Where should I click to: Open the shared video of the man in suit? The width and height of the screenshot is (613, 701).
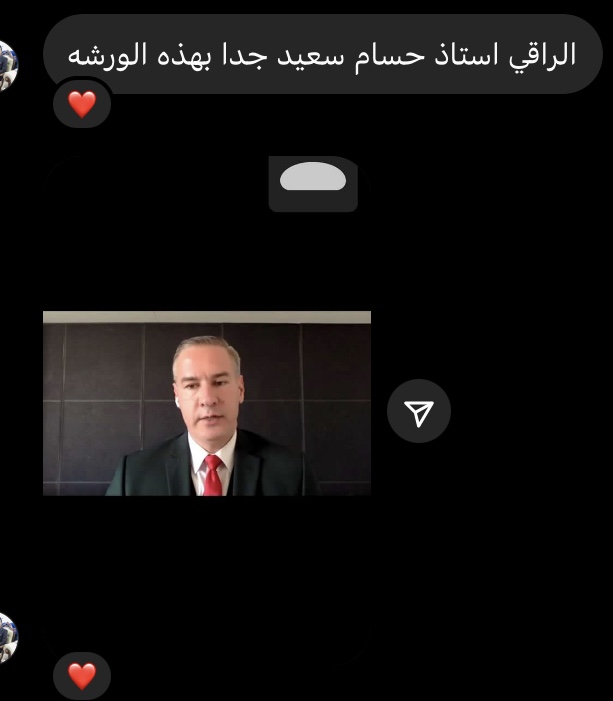click(207, 403)
